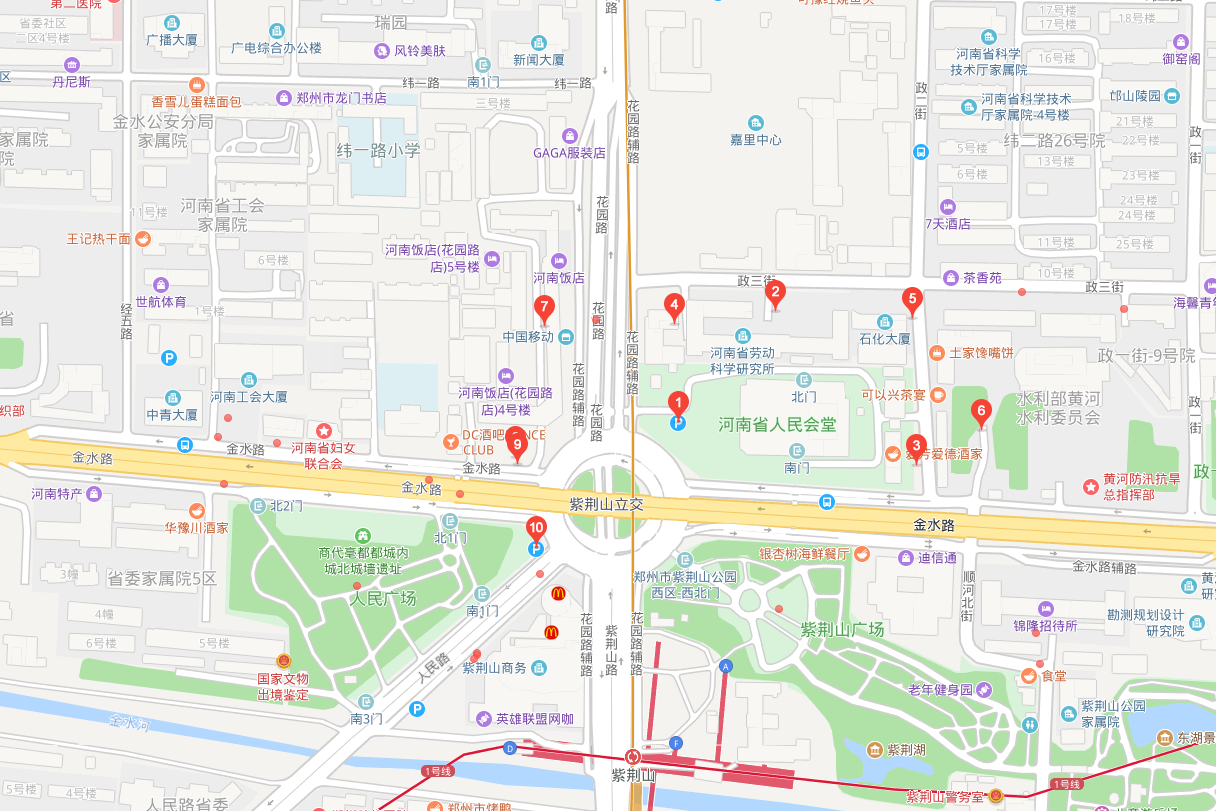Open red map marker number 2
Screen dimensions: 1216x811
775,292
